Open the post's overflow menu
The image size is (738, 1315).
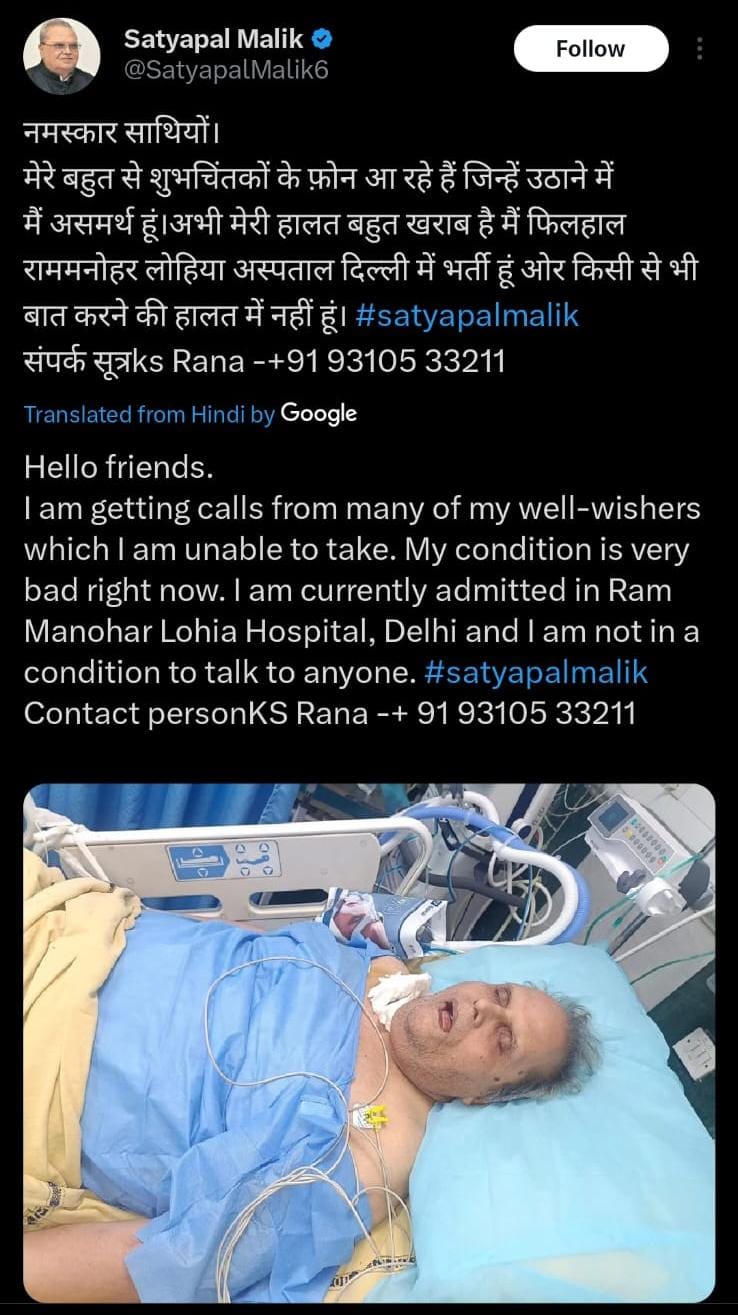point(700,49)
